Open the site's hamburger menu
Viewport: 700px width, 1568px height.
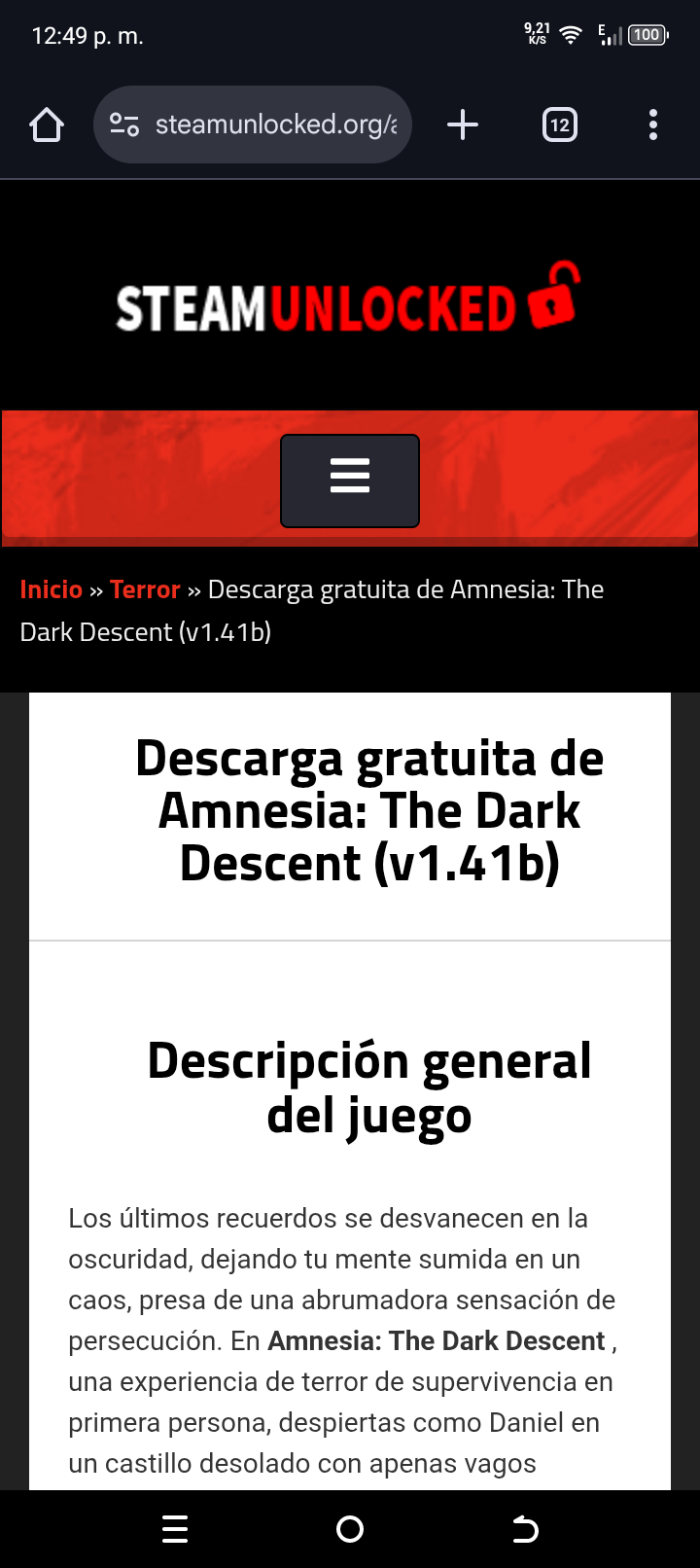(x=350, y=481)
